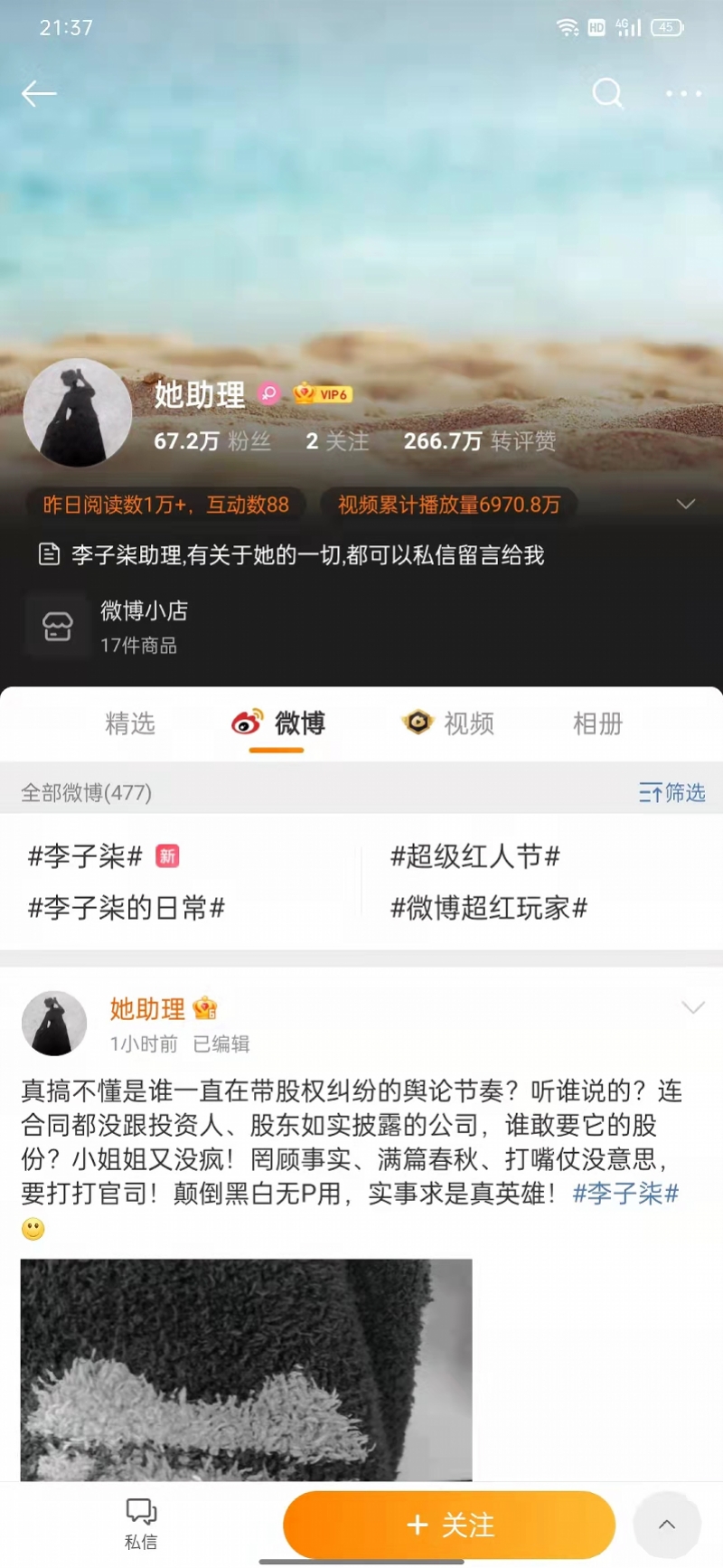Viewport: 723px width, 1568px height.
Task: Expand the profile stats chevron
Action: coord(686,504)
